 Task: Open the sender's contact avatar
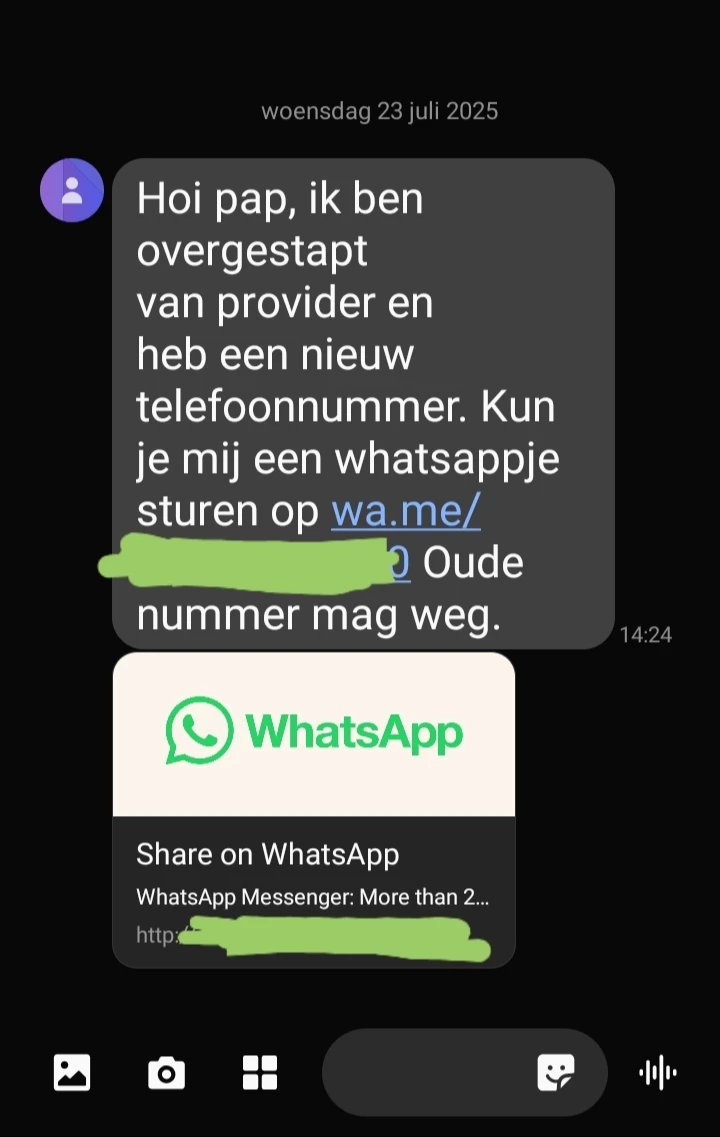click(72, 190)
